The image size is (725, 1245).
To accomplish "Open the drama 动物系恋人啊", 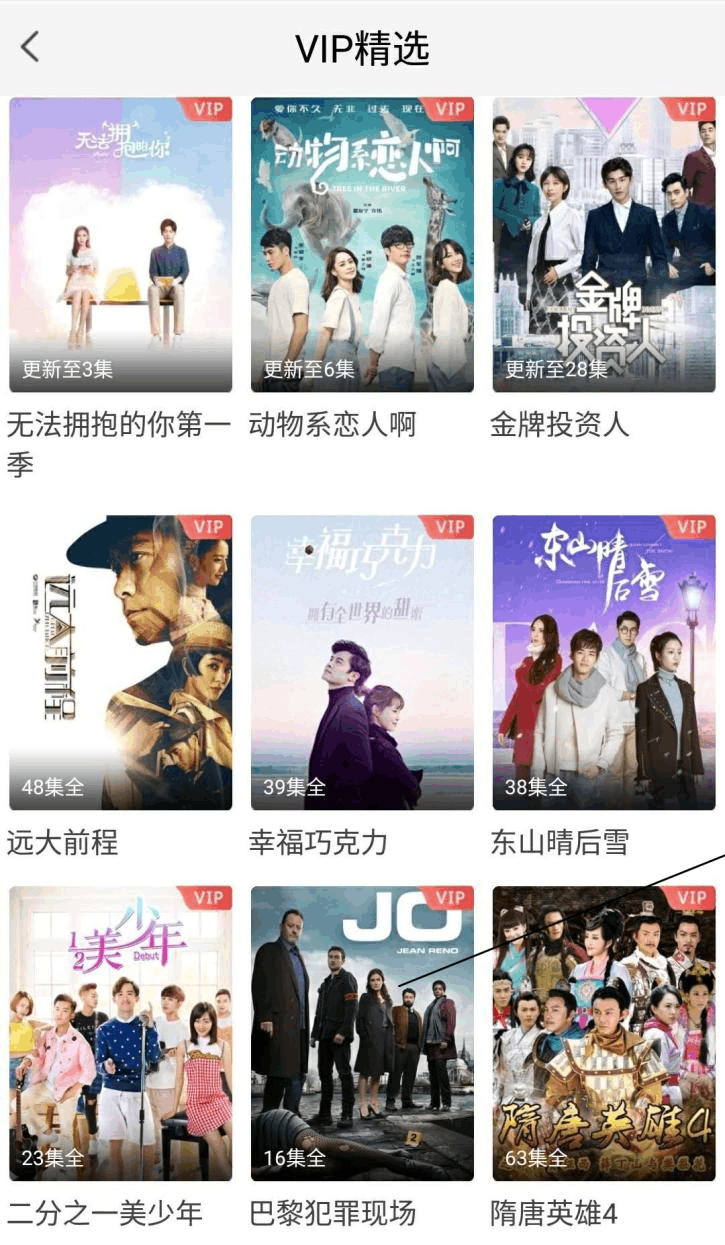I will [362, 245].
